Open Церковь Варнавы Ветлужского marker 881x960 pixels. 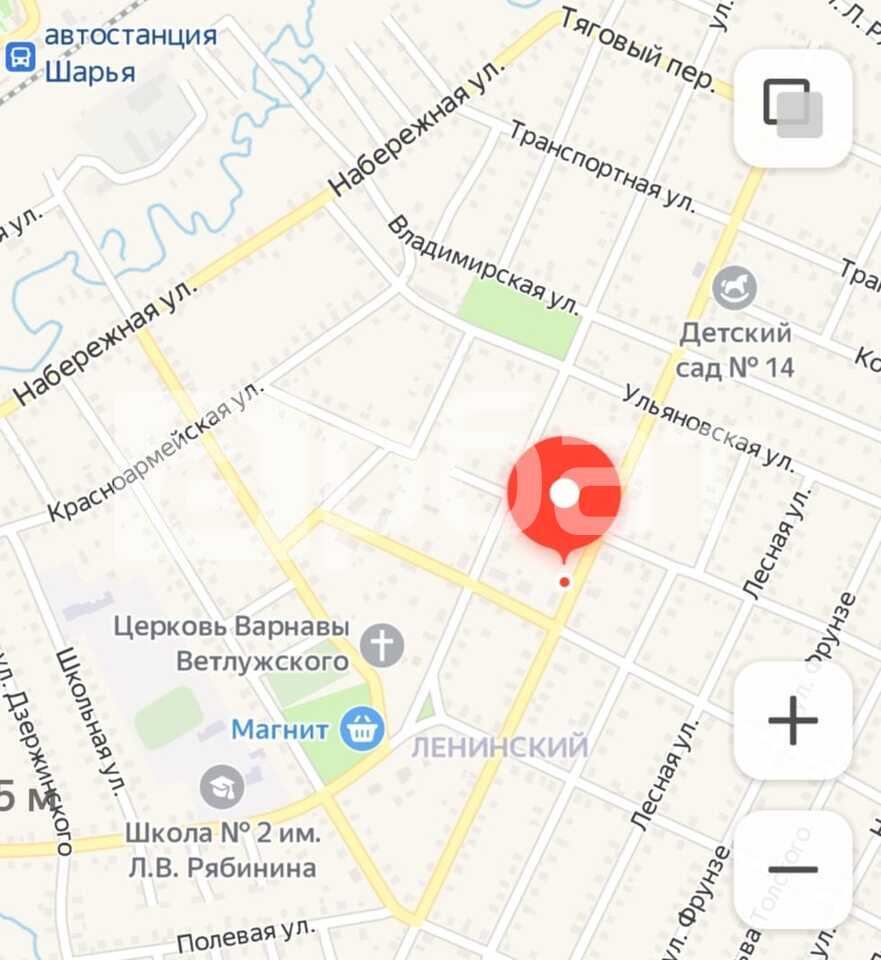[382, 645]
